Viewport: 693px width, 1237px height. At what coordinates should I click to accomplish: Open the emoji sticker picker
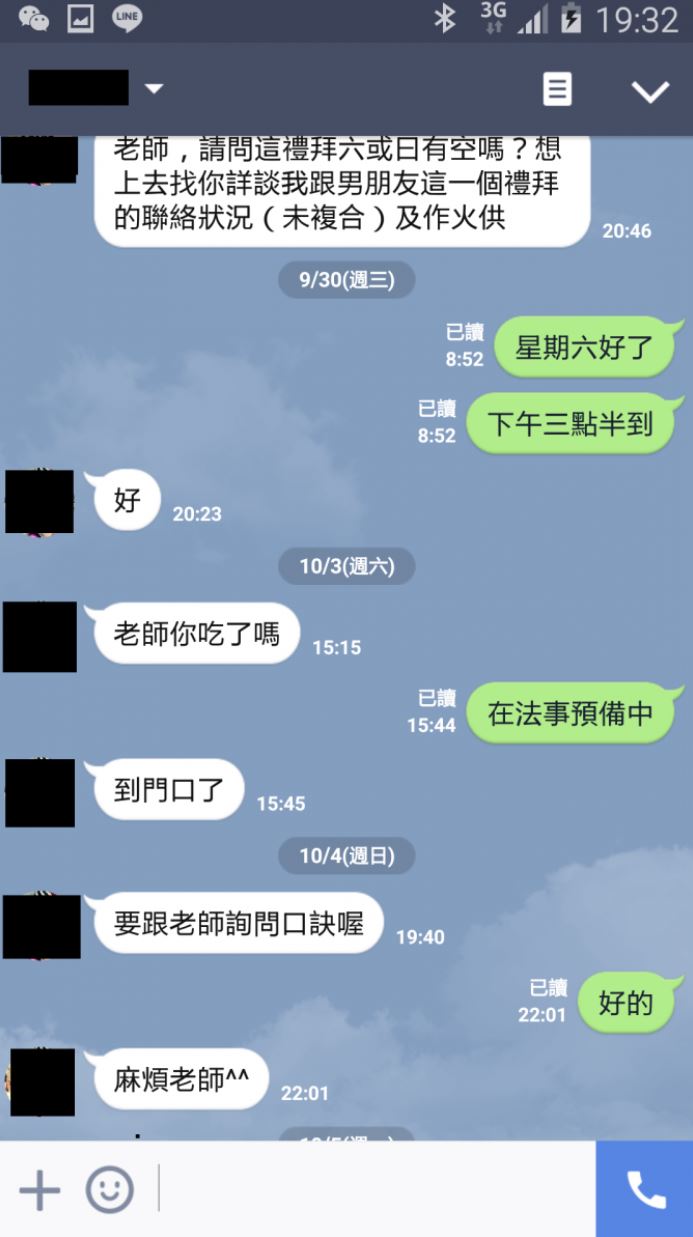(109, 1190)
